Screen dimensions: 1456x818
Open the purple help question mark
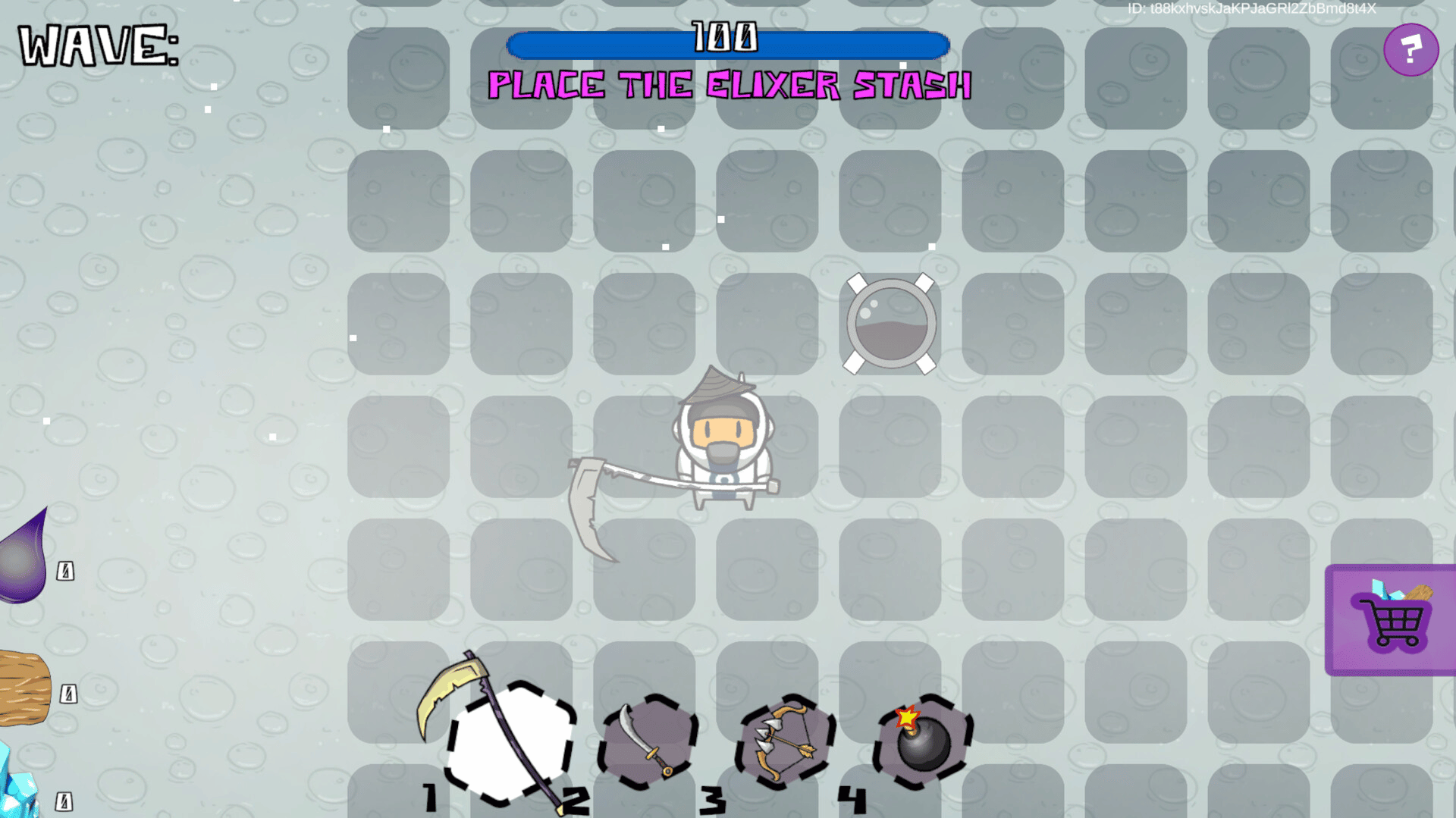(1410, 50)
